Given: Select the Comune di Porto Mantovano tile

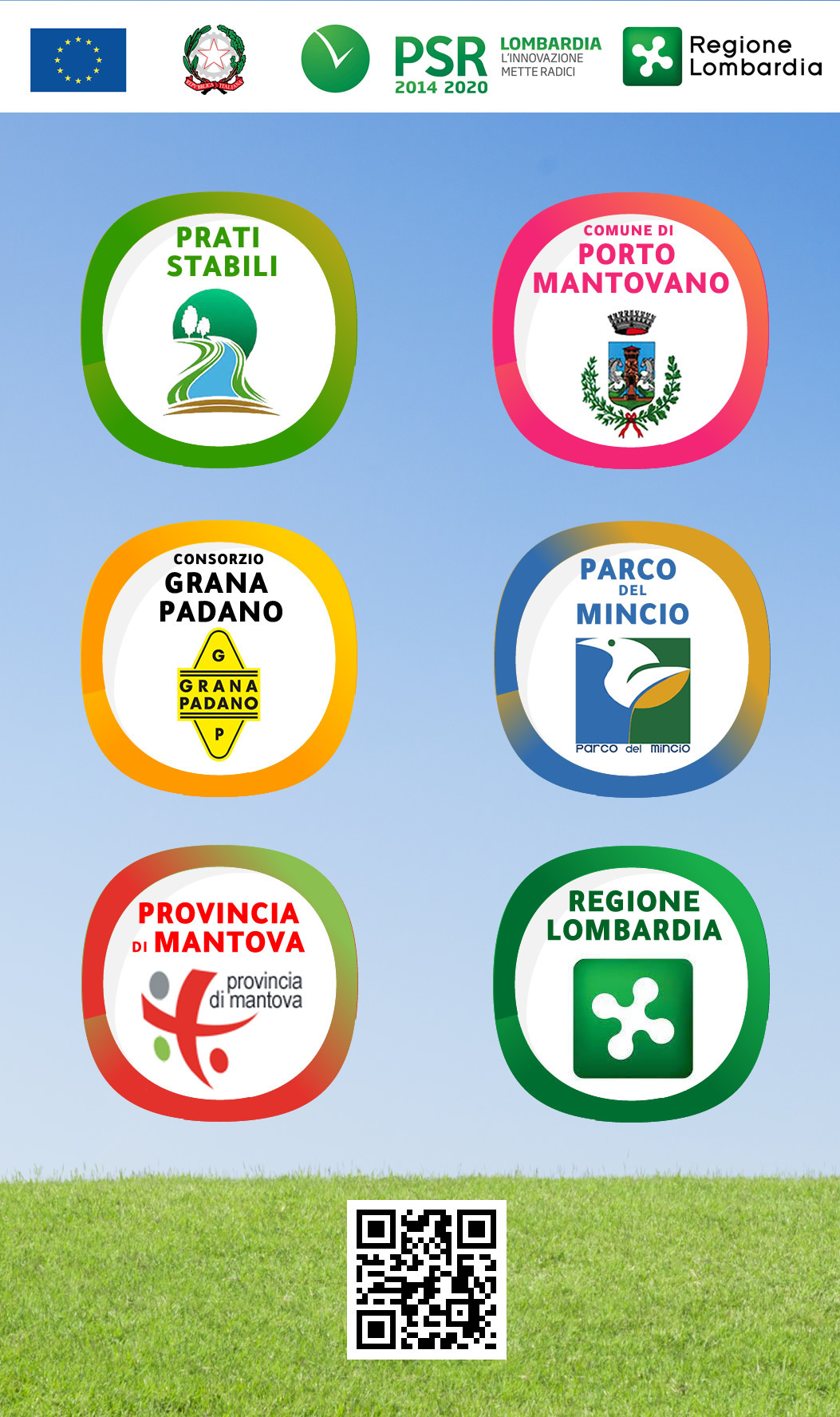Looking at the screenshot, I should click(630, 330).
